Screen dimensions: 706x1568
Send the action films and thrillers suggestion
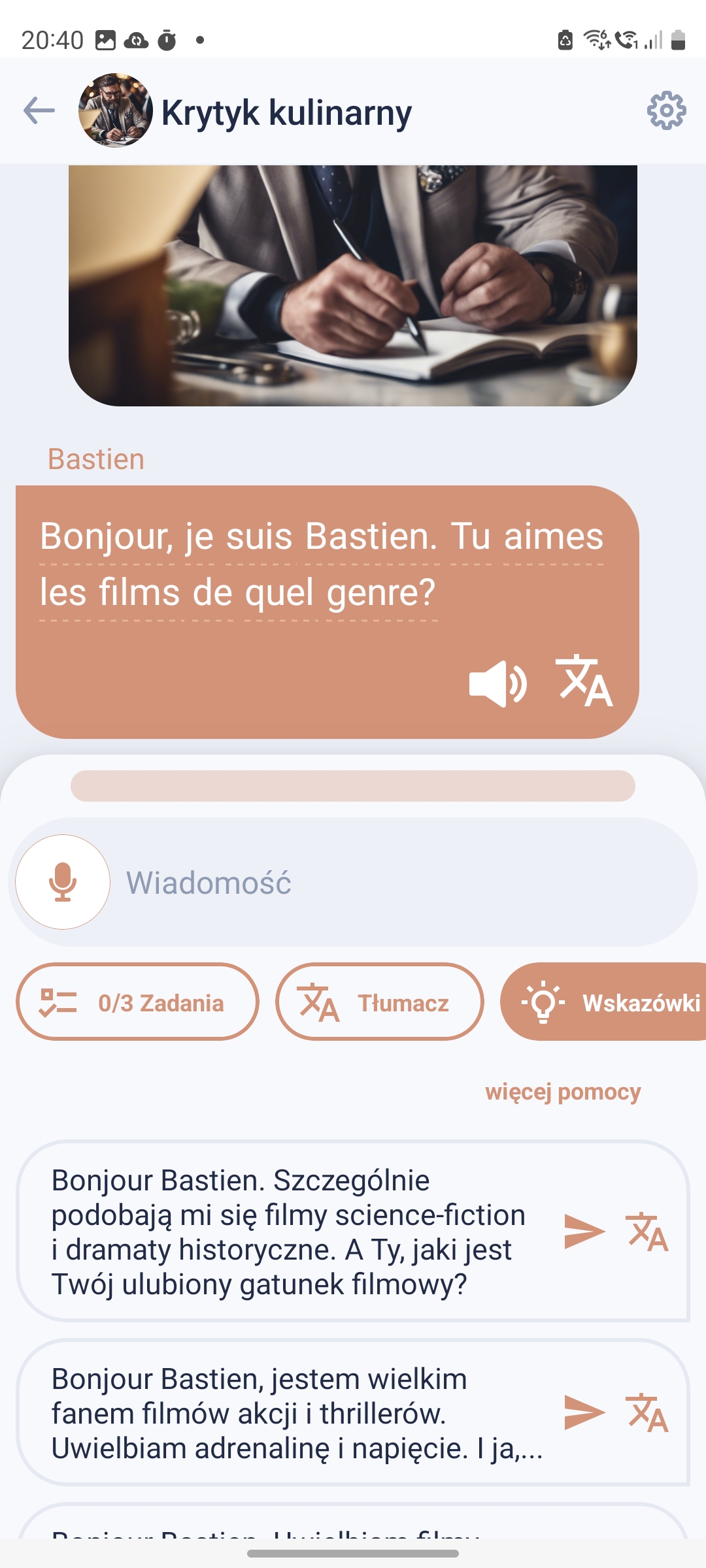coord(584,1413)
